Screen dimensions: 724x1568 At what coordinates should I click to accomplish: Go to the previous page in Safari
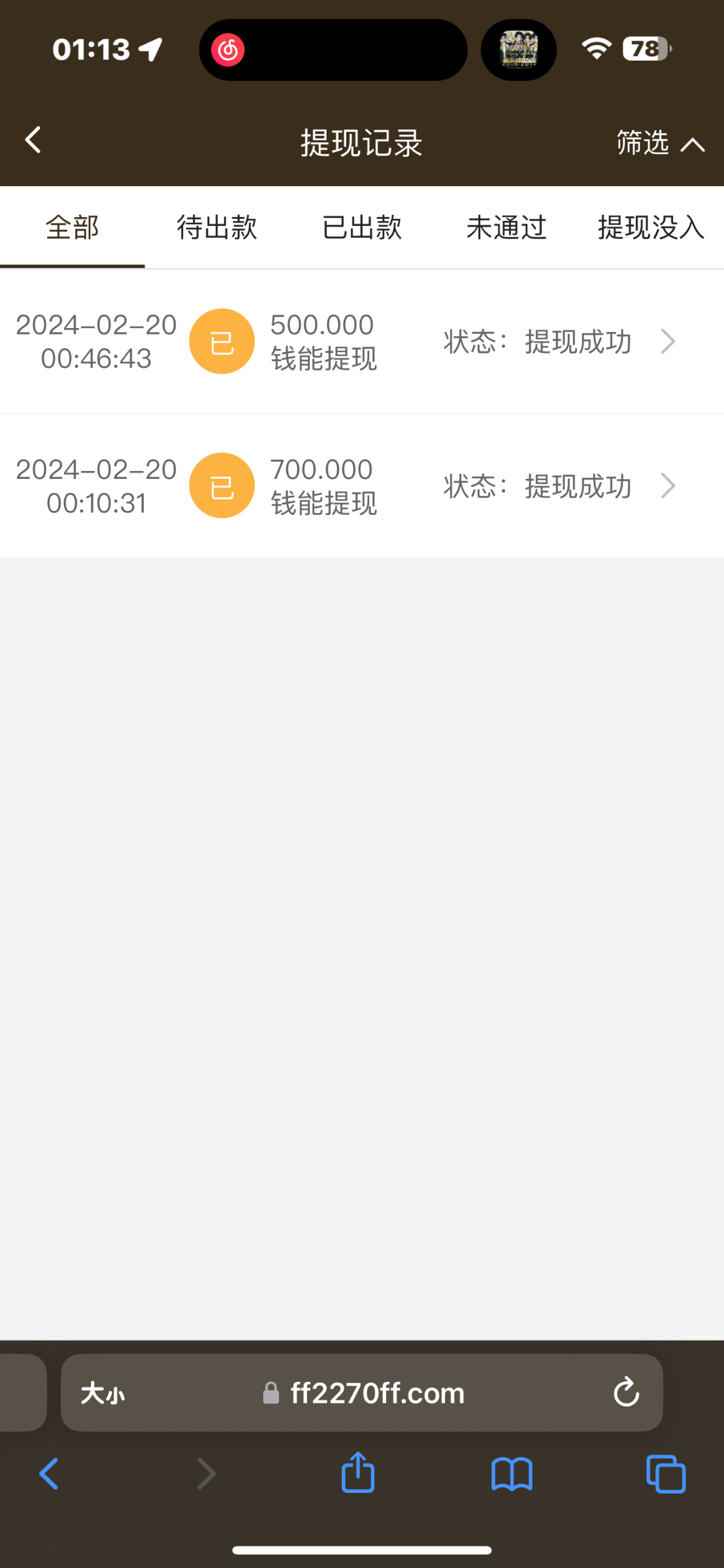click(49, 1474)
